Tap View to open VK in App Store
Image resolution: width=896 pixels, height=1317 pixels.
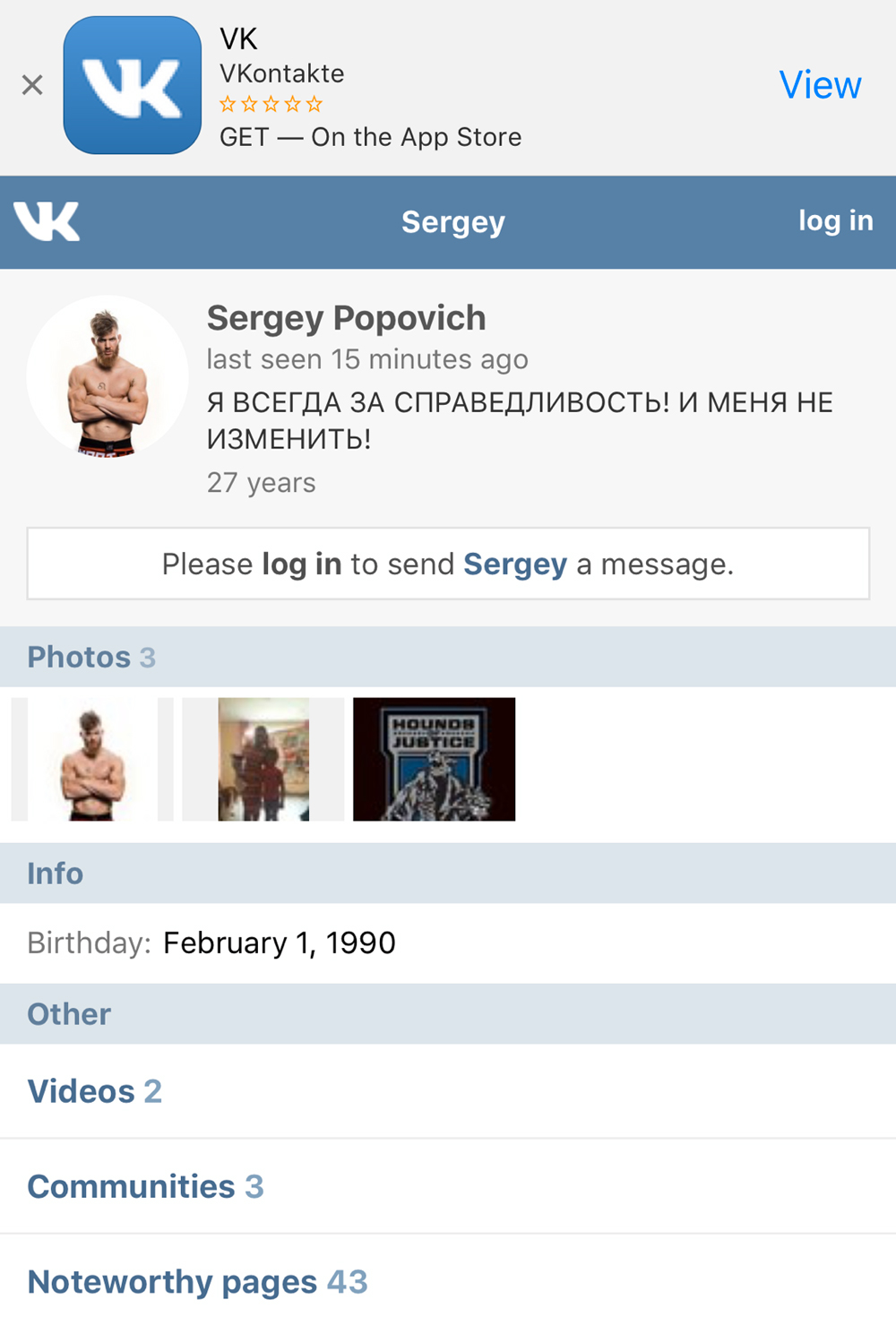pyautogui.click(x=819, y=85)
